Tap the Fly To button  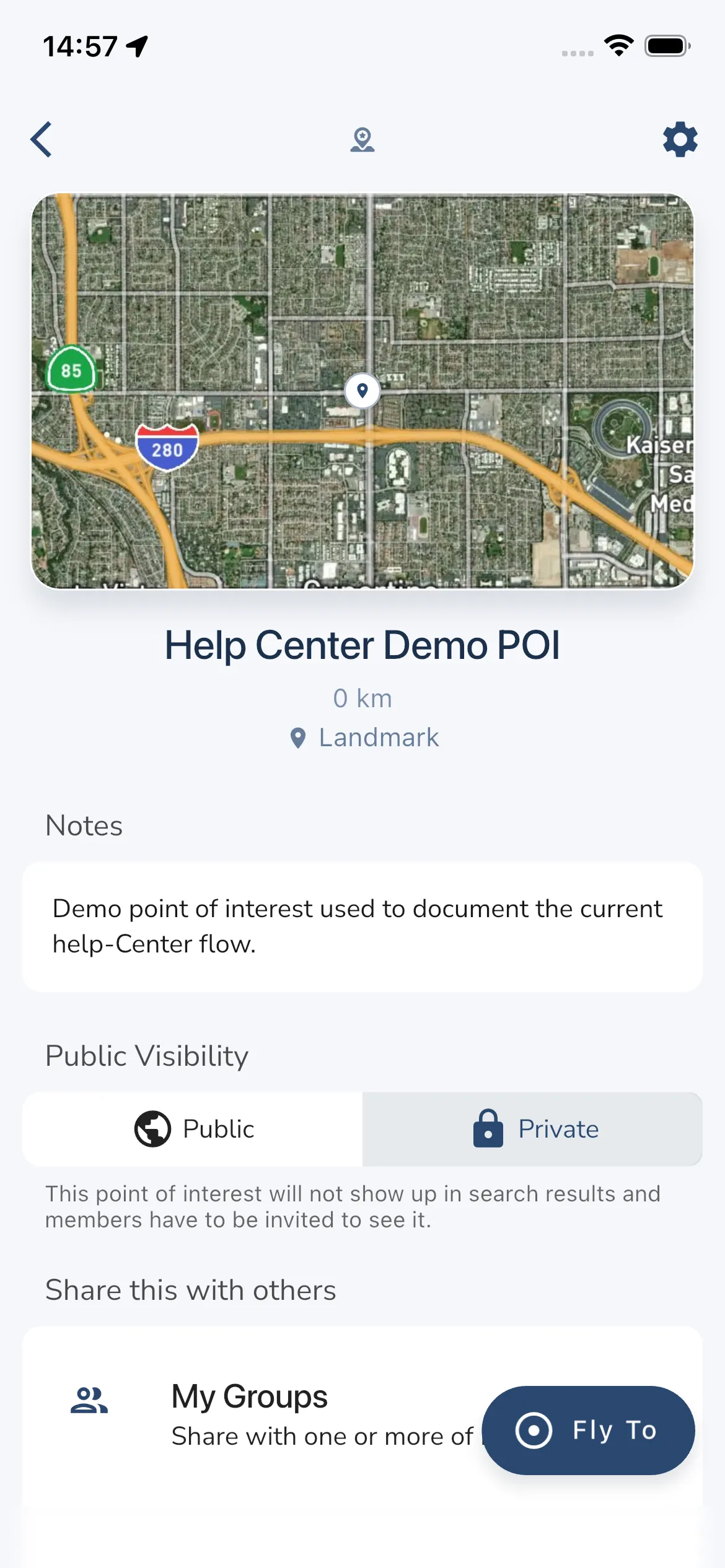pos(588,1430)
